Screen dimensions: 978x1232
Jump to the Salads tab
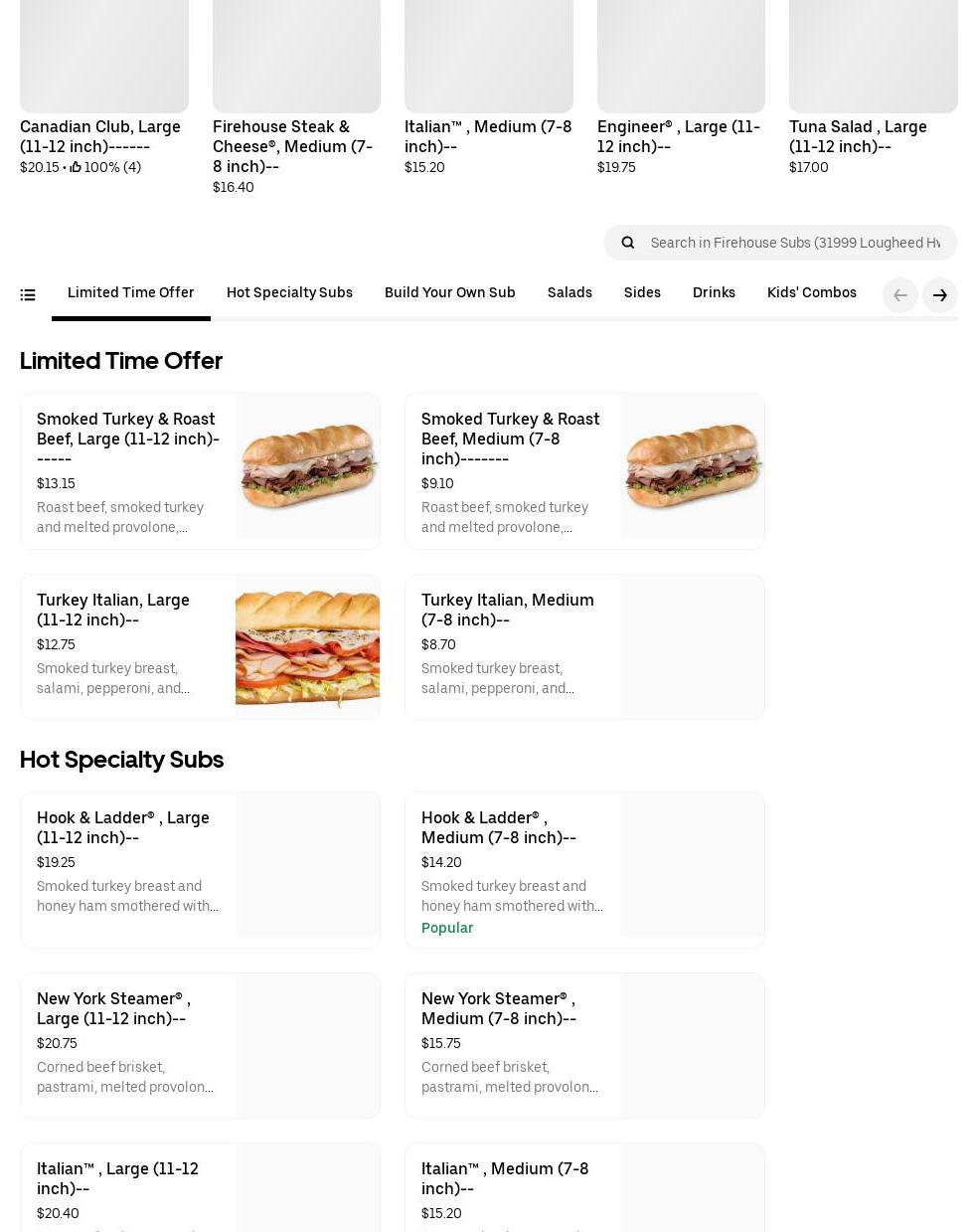pos(570,292)
